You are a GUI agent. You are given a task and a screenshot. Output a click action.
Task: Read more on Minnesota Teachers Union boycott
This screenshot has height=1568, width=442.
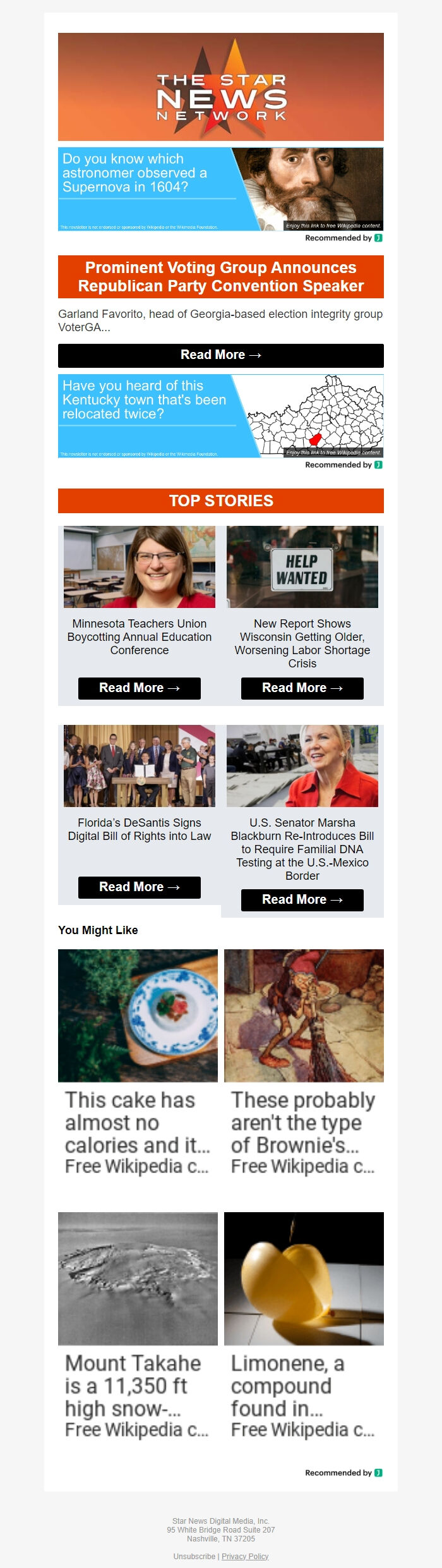(139, 688)
